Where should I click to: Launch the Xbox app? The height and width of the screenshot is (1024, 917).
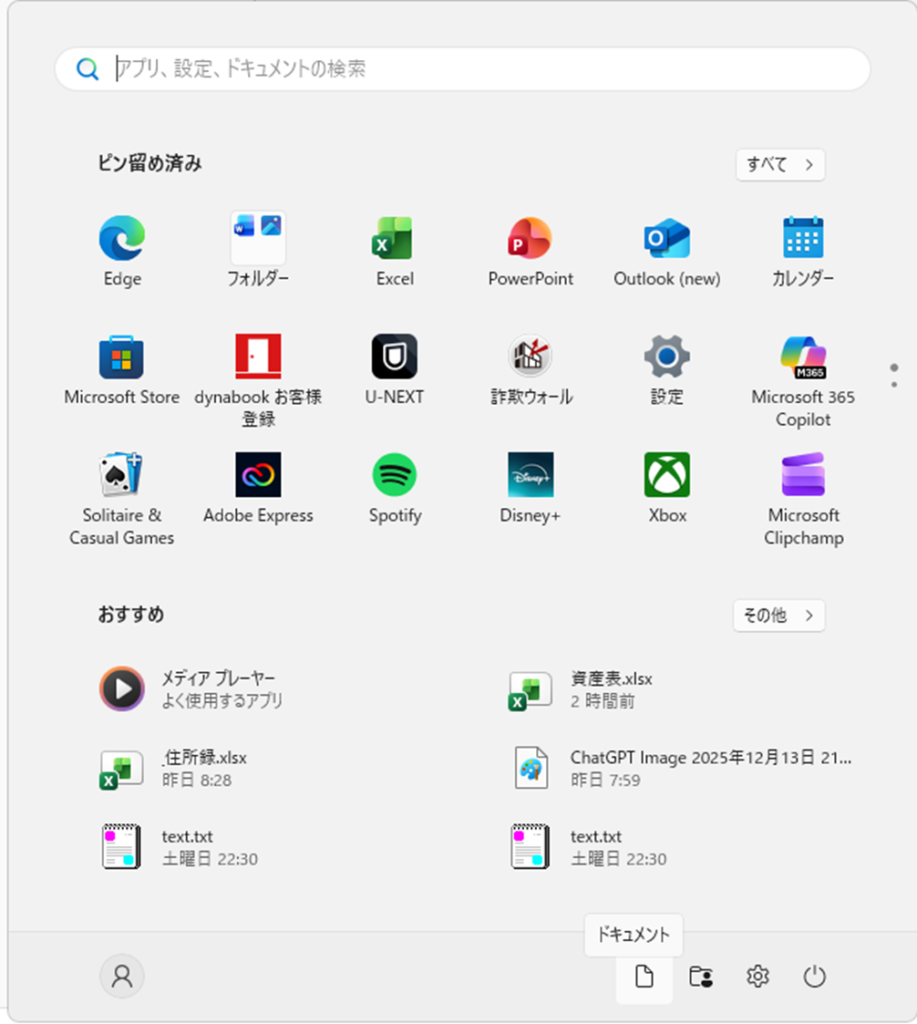(666, 488)
